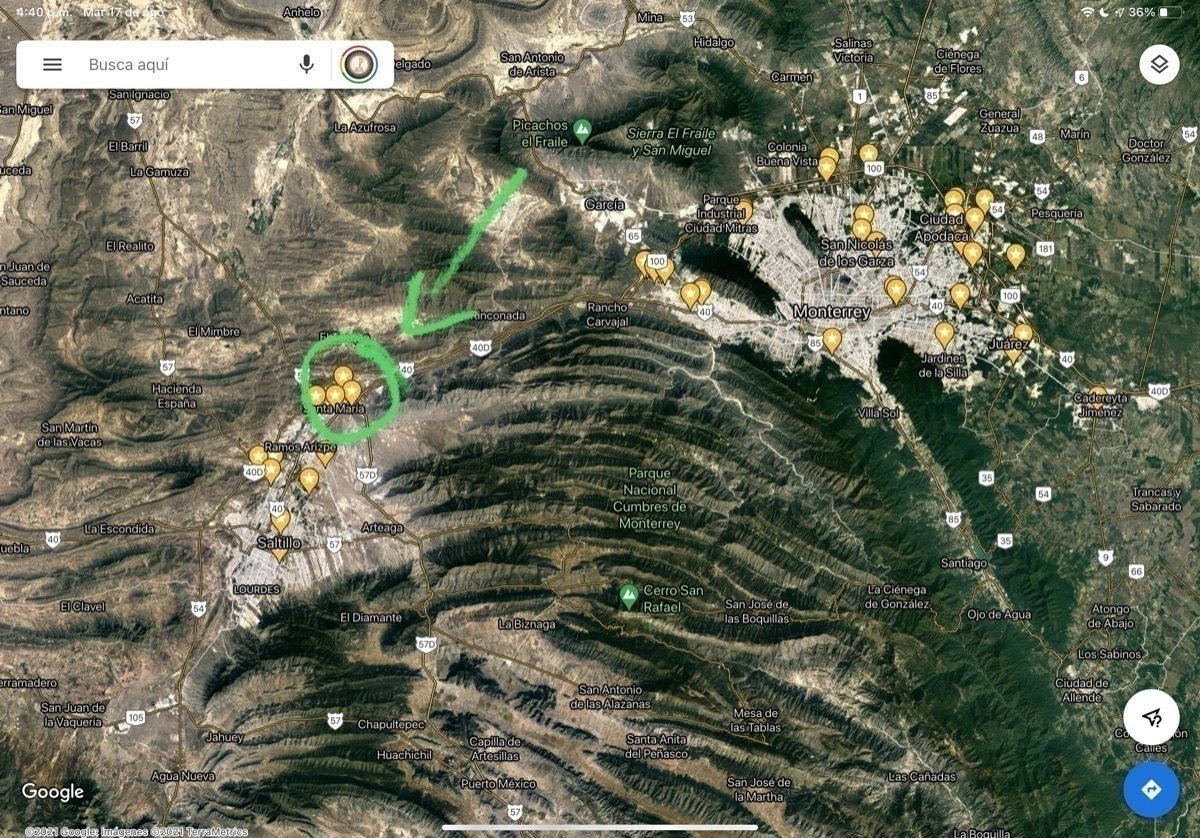Tap the Saltillo city label
Viewport: 1200px width, 838px height.
pyautogui.click(x=278, y=543)
